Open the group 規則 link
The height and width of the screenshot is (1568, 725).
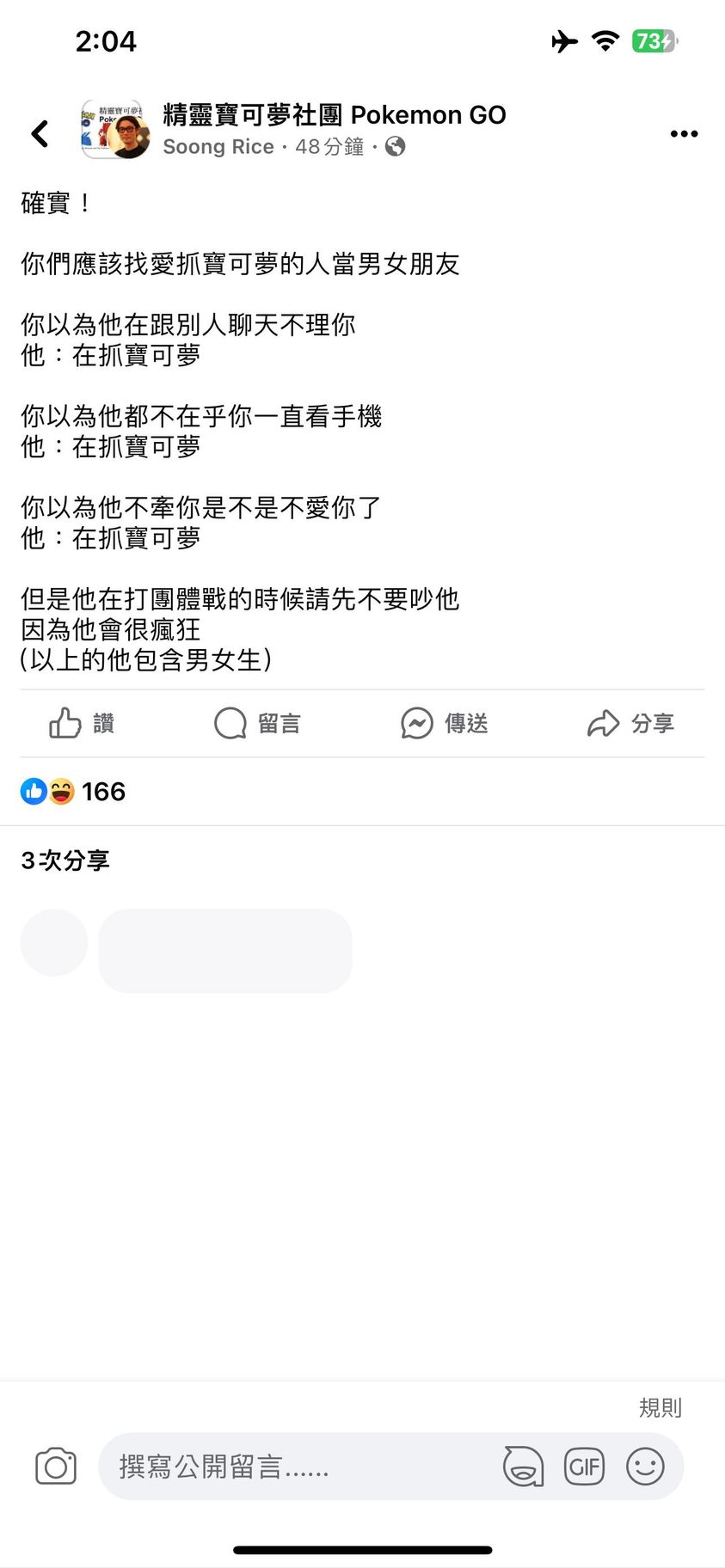tap(660, 1407)
